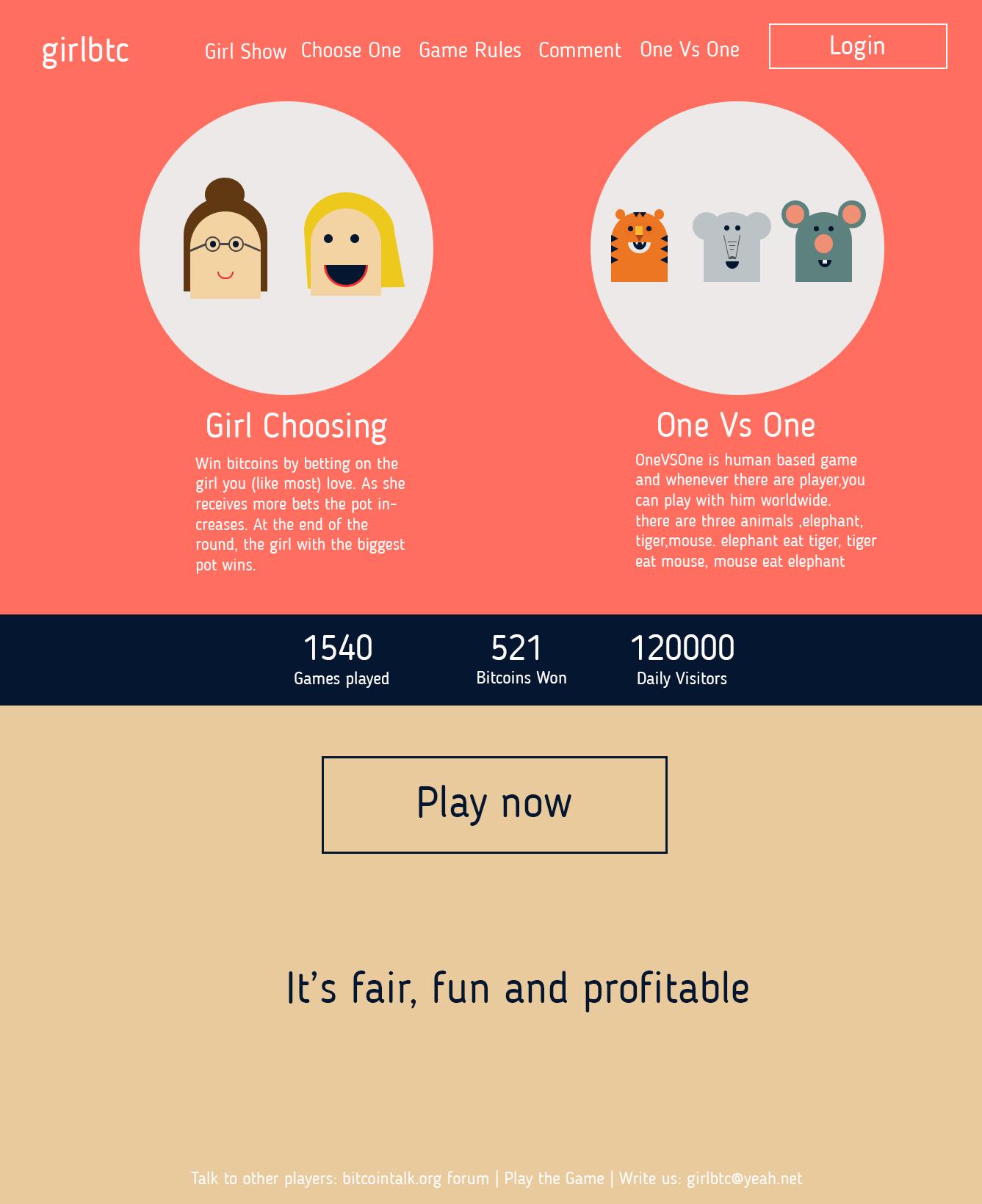Tap the Login button
Viewport: 982px width, 1204px height.
click(857, 46)
